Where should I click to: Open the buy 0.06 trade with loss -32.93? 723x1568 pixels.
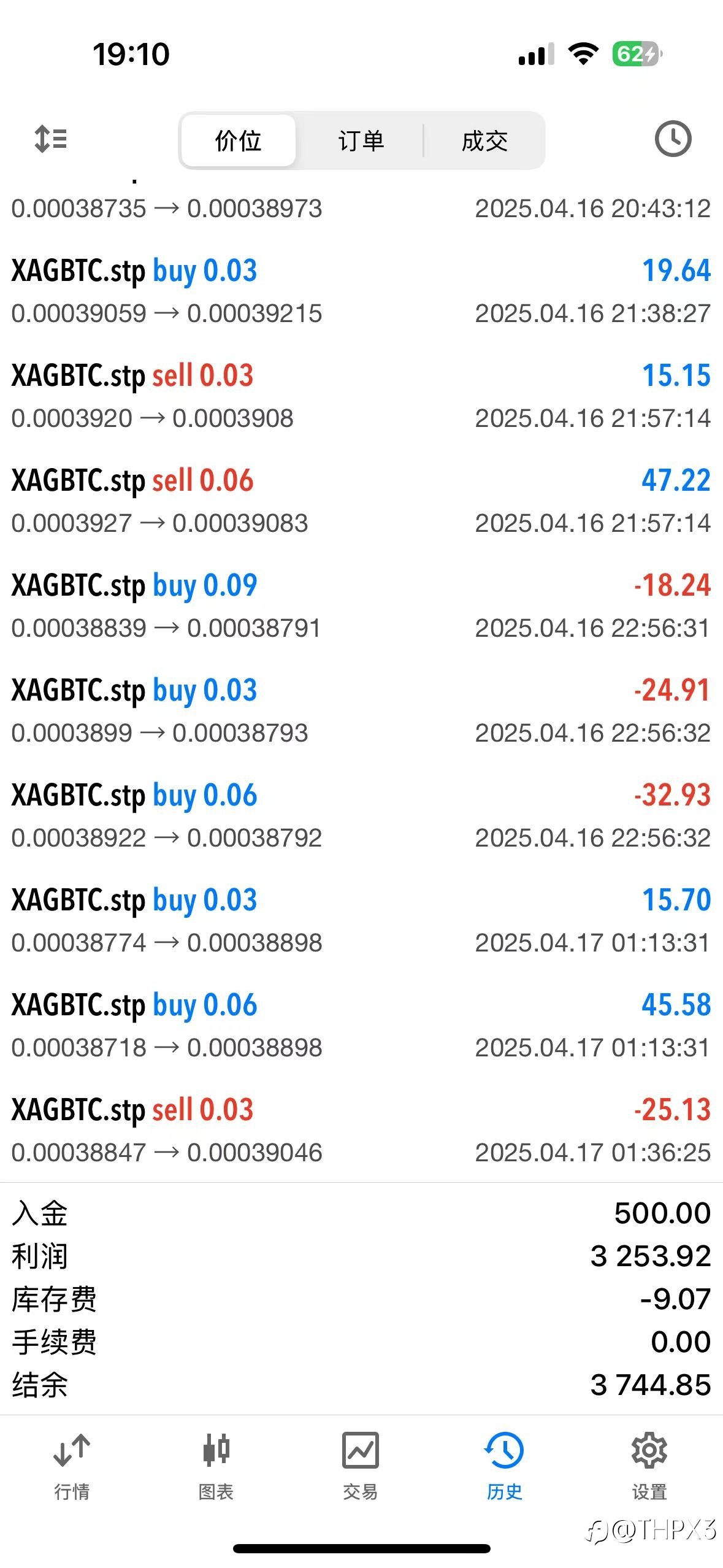(361, 815)
